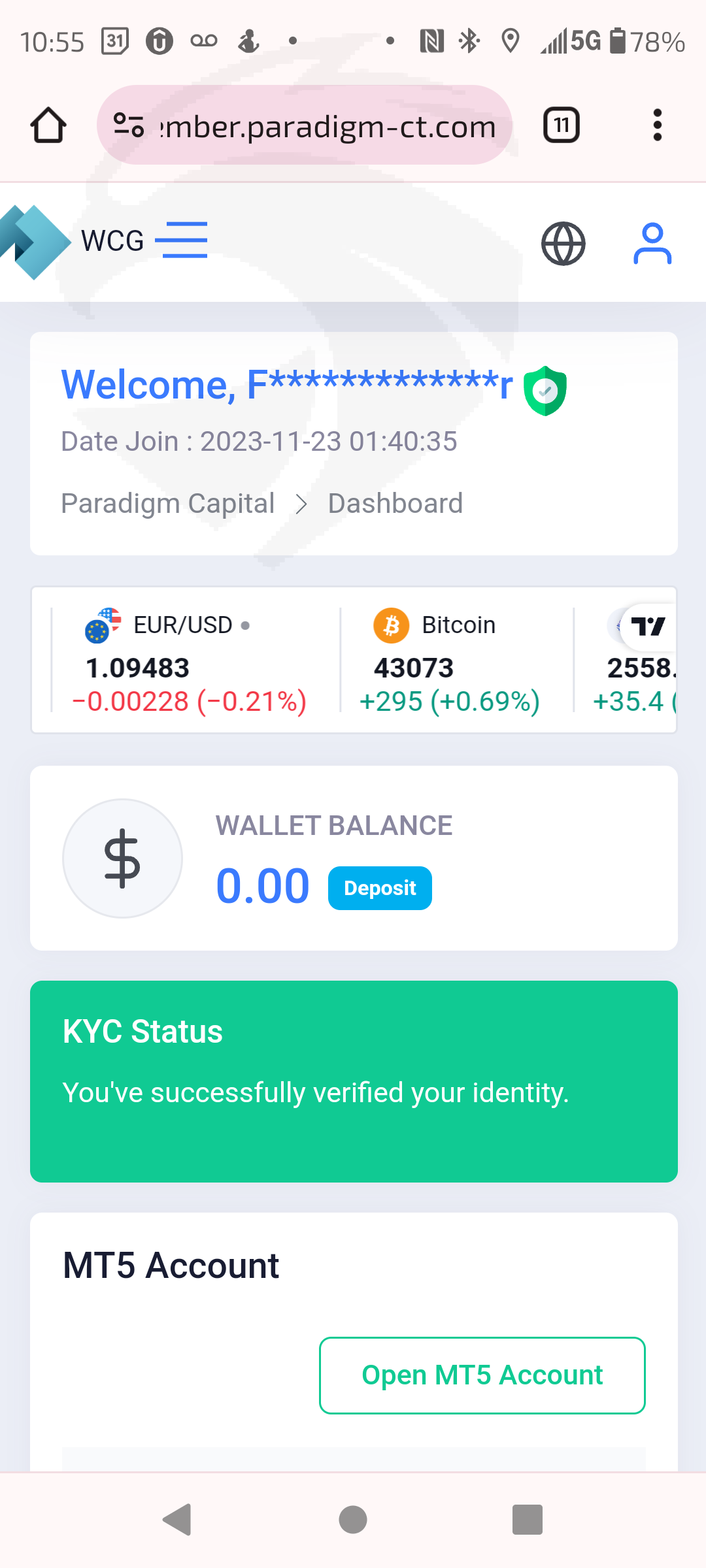The height and width of the screenshot is (1568, 706).
Task: Go back using the system back button
Action: (176, 1519)
